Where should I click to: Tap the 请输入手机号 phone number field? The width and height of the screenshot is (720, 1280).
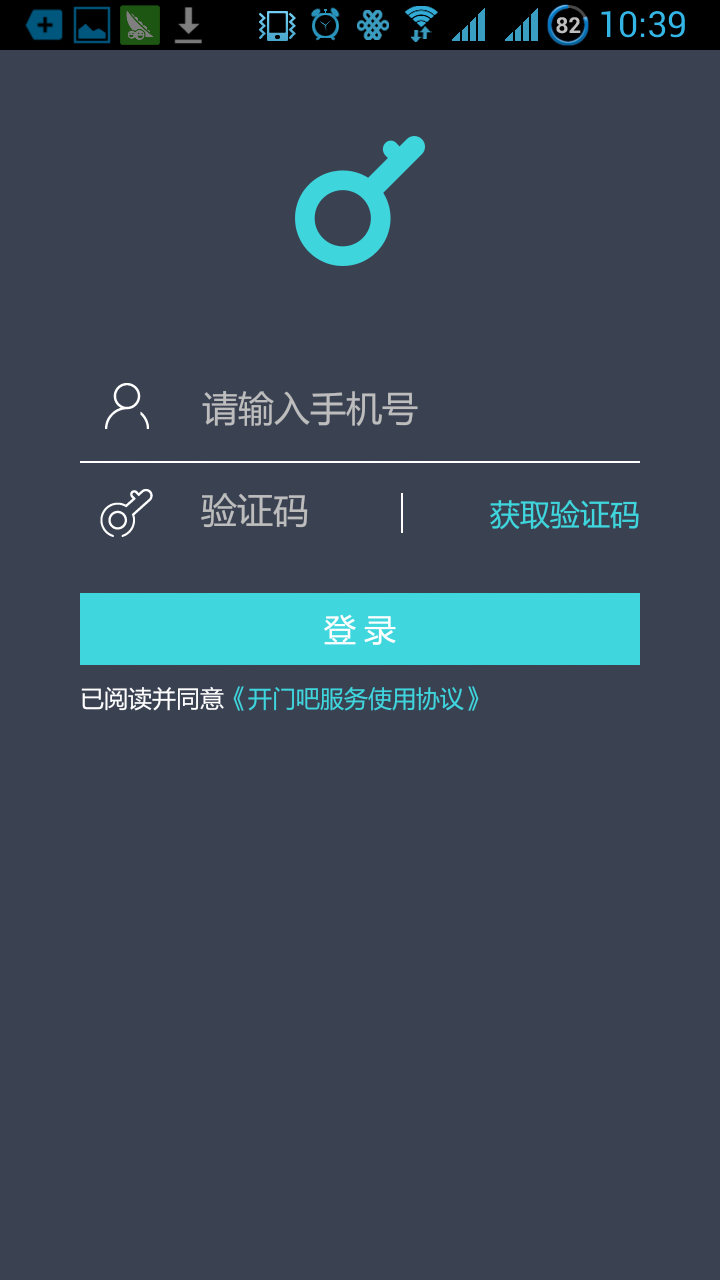pyautogui.click(x=330, y=408)
